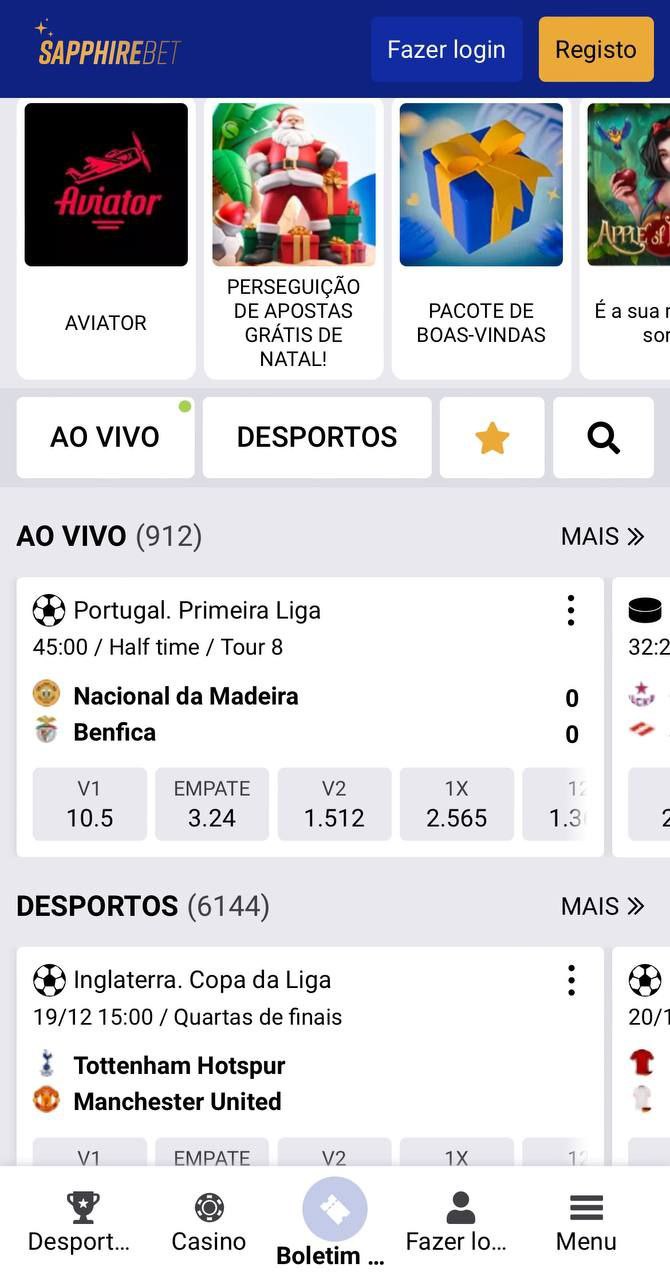670x1279 pixels.
Task: Open search with the magnifier icon
Action: [603, 437]
